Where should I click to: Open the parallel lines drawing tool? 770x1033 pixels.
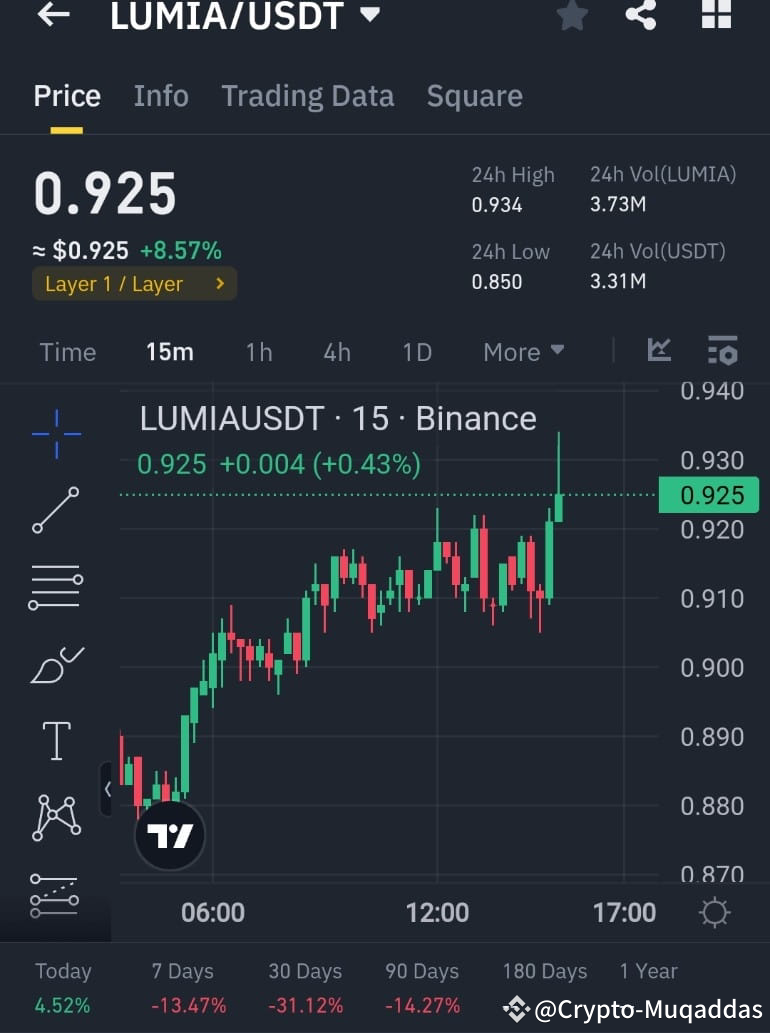click(55, 587)
